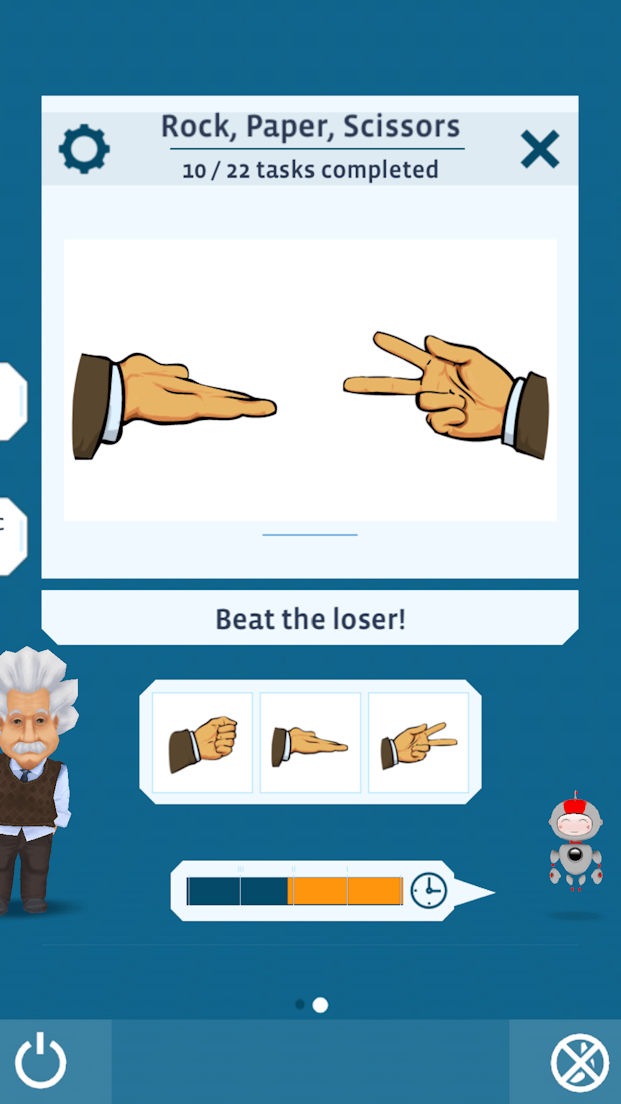Tap the crossed-out circle icon
Image resolution: width=621 pixels, height=1104 pixels.
[x=579, y=1062]
